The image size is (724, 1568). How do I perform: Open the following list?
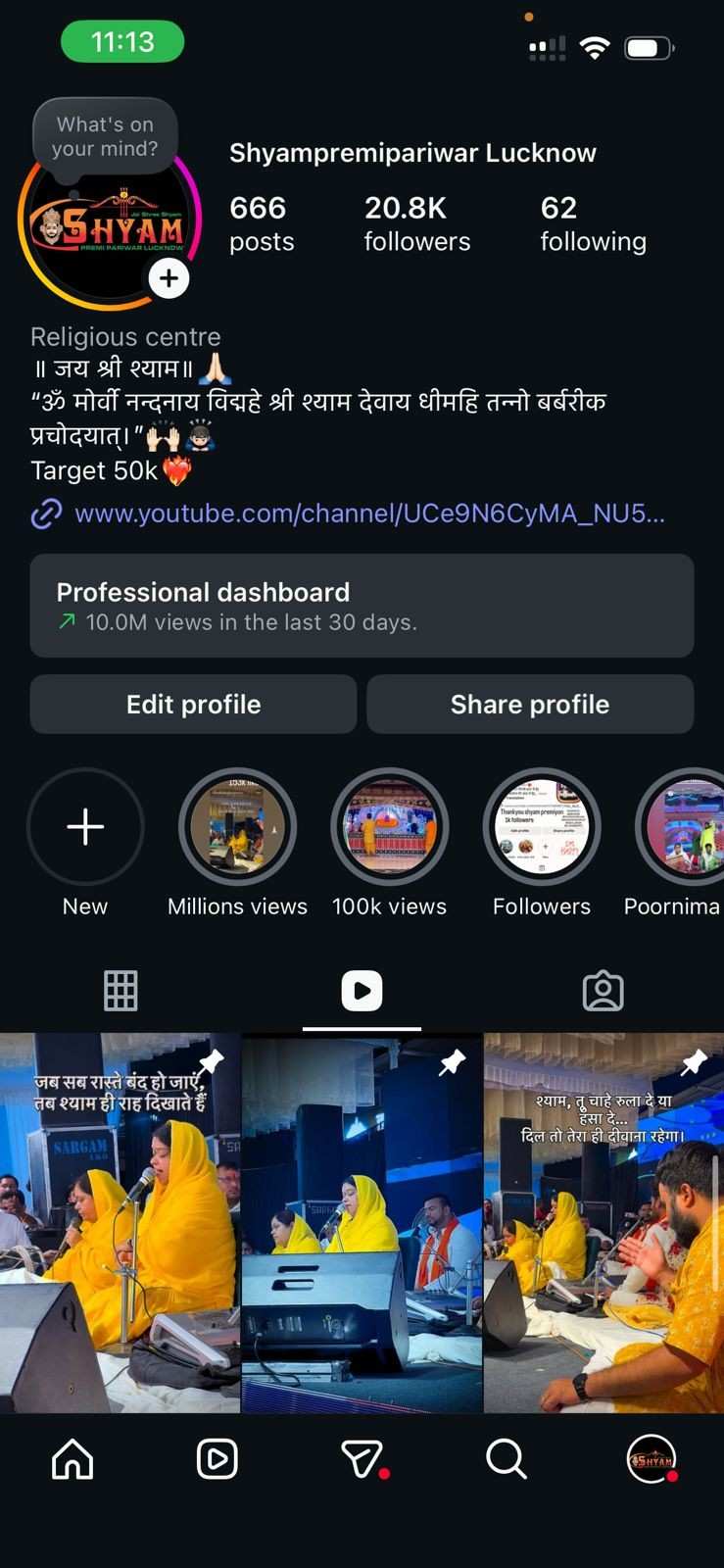[x=593, y=223]
